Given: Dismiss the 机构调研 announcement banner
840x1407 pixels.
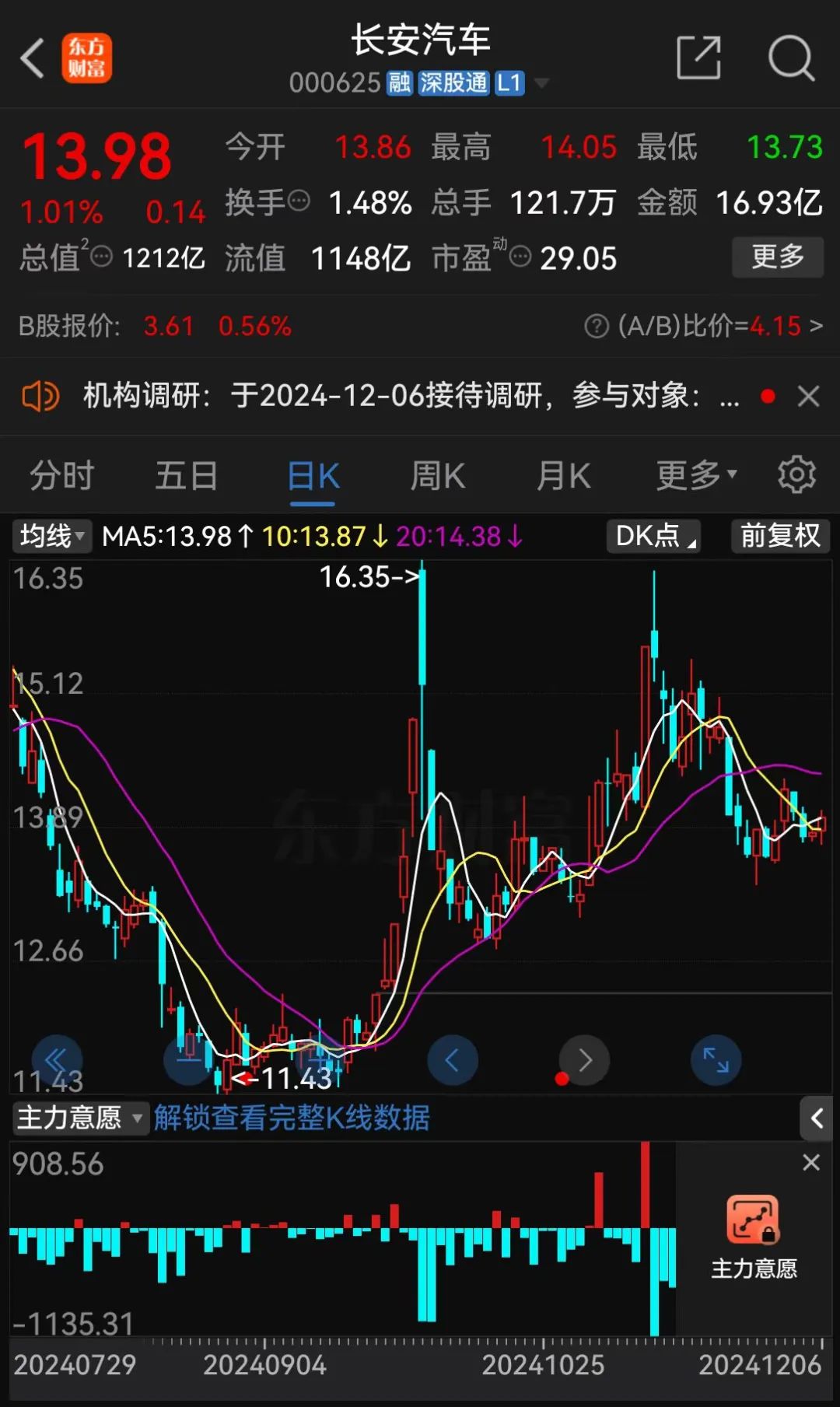Looking at the screenshot, I should [809, 397].
